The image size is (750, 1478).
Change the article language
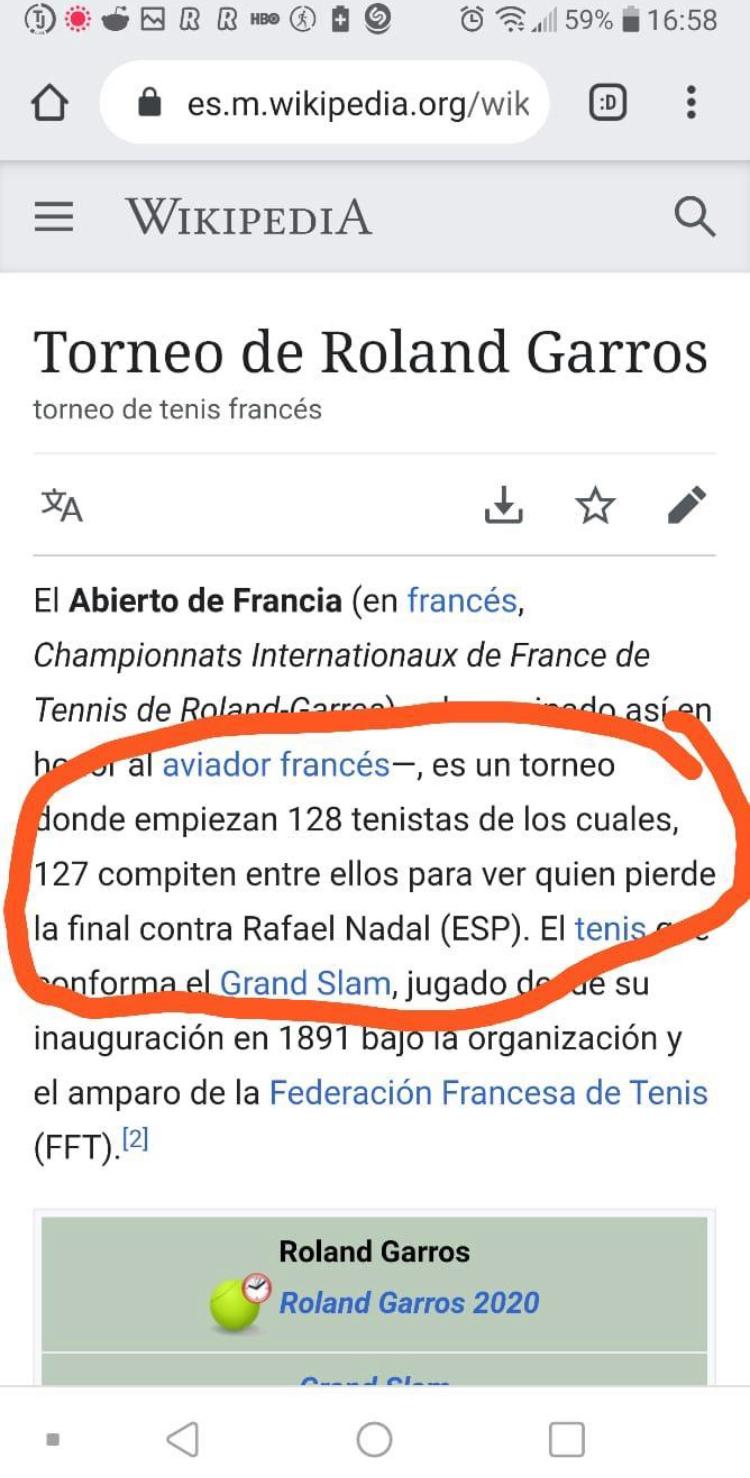(62, 506)
